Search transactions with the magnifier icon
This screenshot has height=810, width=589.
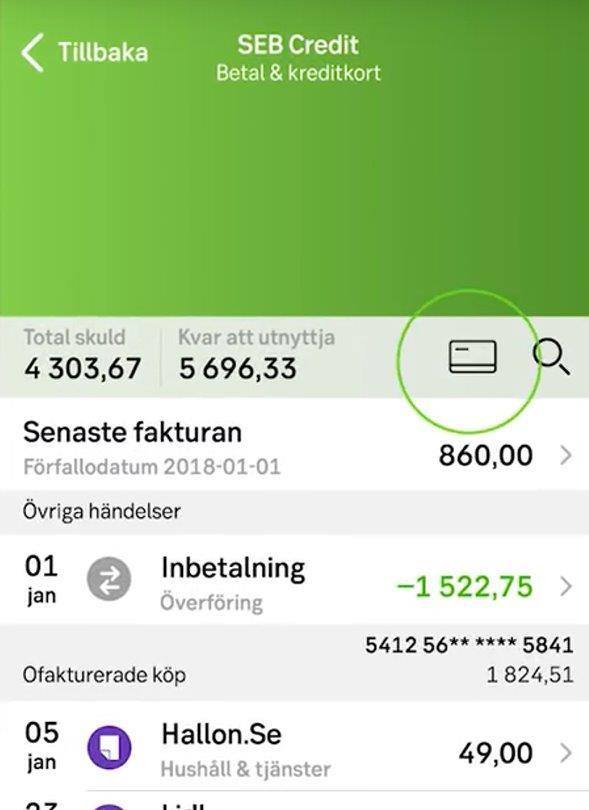click(x=551, y=356)
